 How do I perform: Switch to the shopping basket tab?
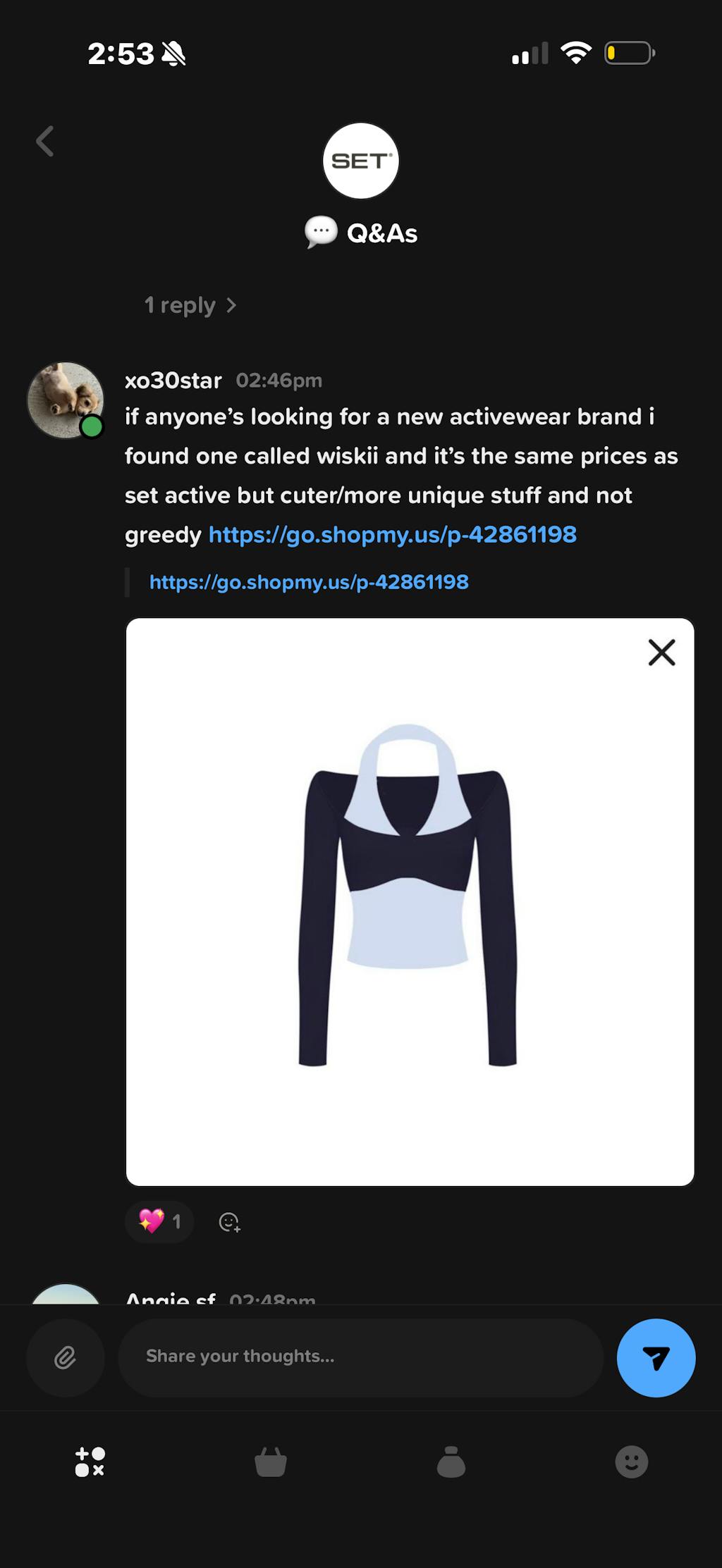pyautogui.click(x=271, y=1462)
